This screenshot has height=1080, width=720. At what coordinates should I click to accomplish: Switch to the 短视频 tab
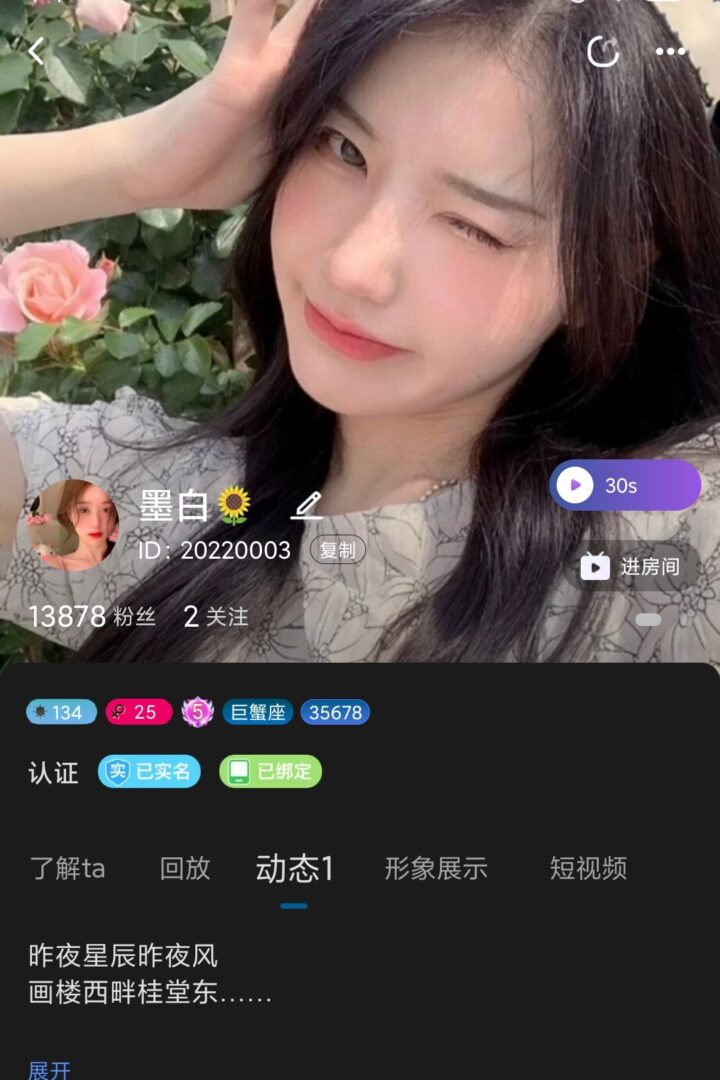click(588, 868)
